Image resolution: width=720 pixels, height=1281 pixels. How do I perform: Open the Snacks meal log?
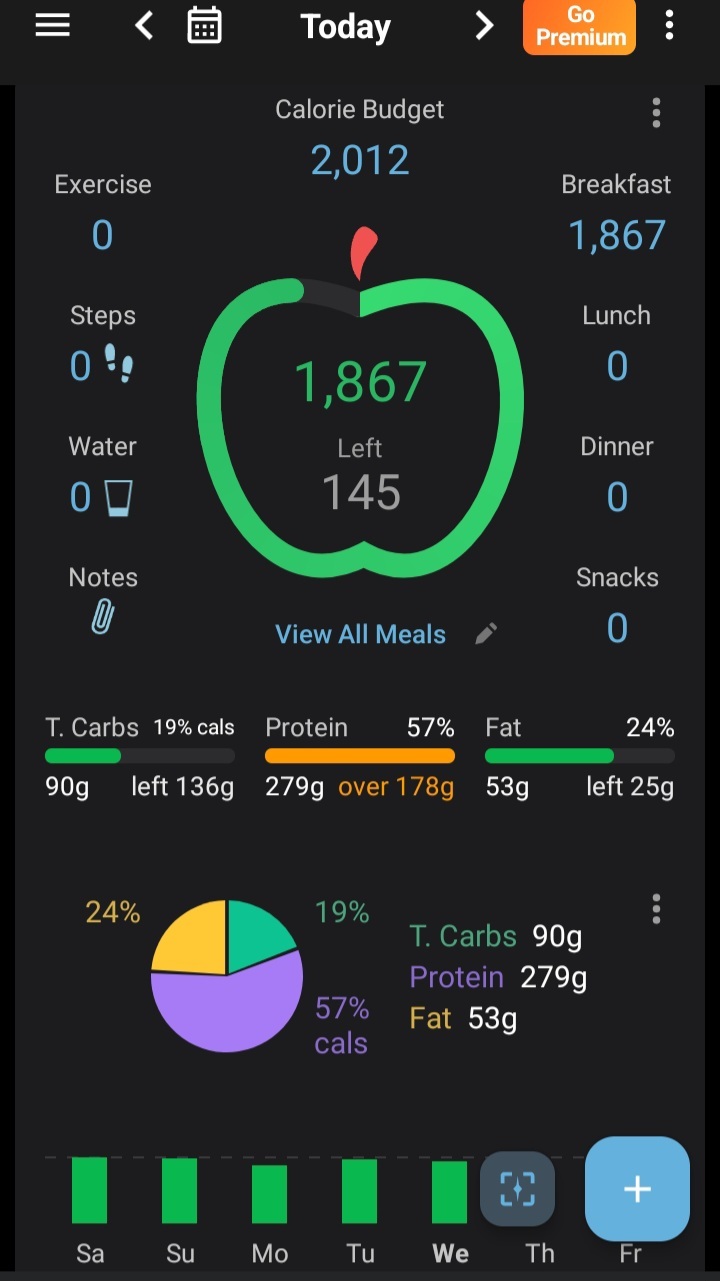click(617, 628)
